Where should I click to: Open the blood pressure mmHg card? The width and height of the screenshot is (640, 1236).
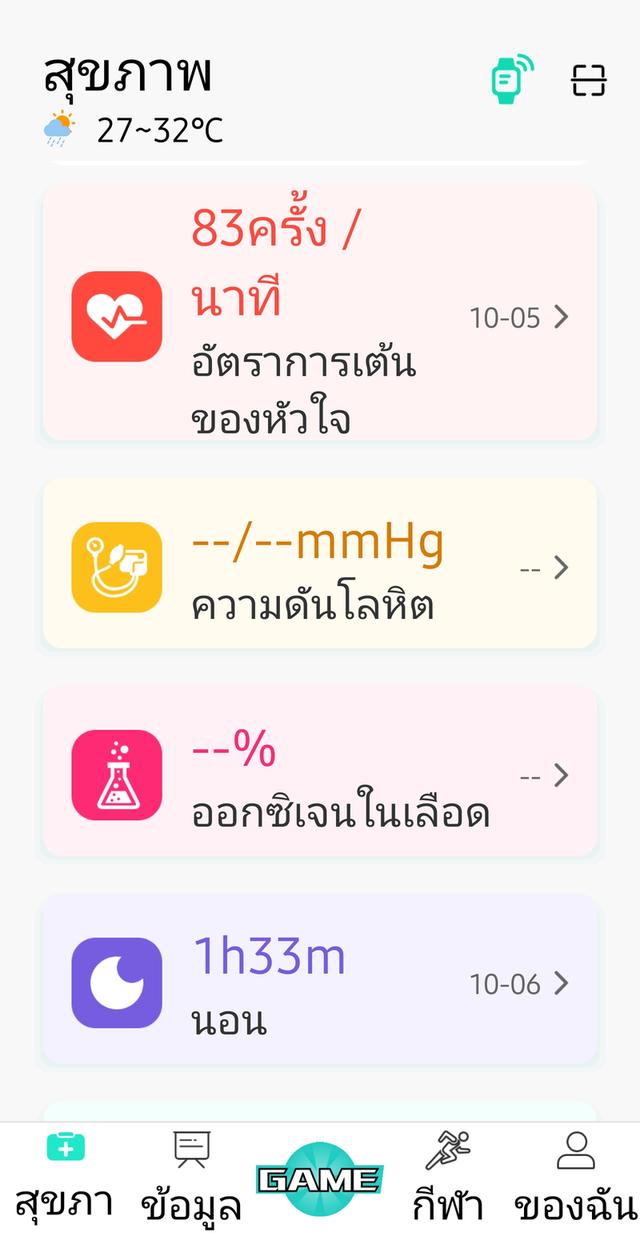click(x=320, y=563)
